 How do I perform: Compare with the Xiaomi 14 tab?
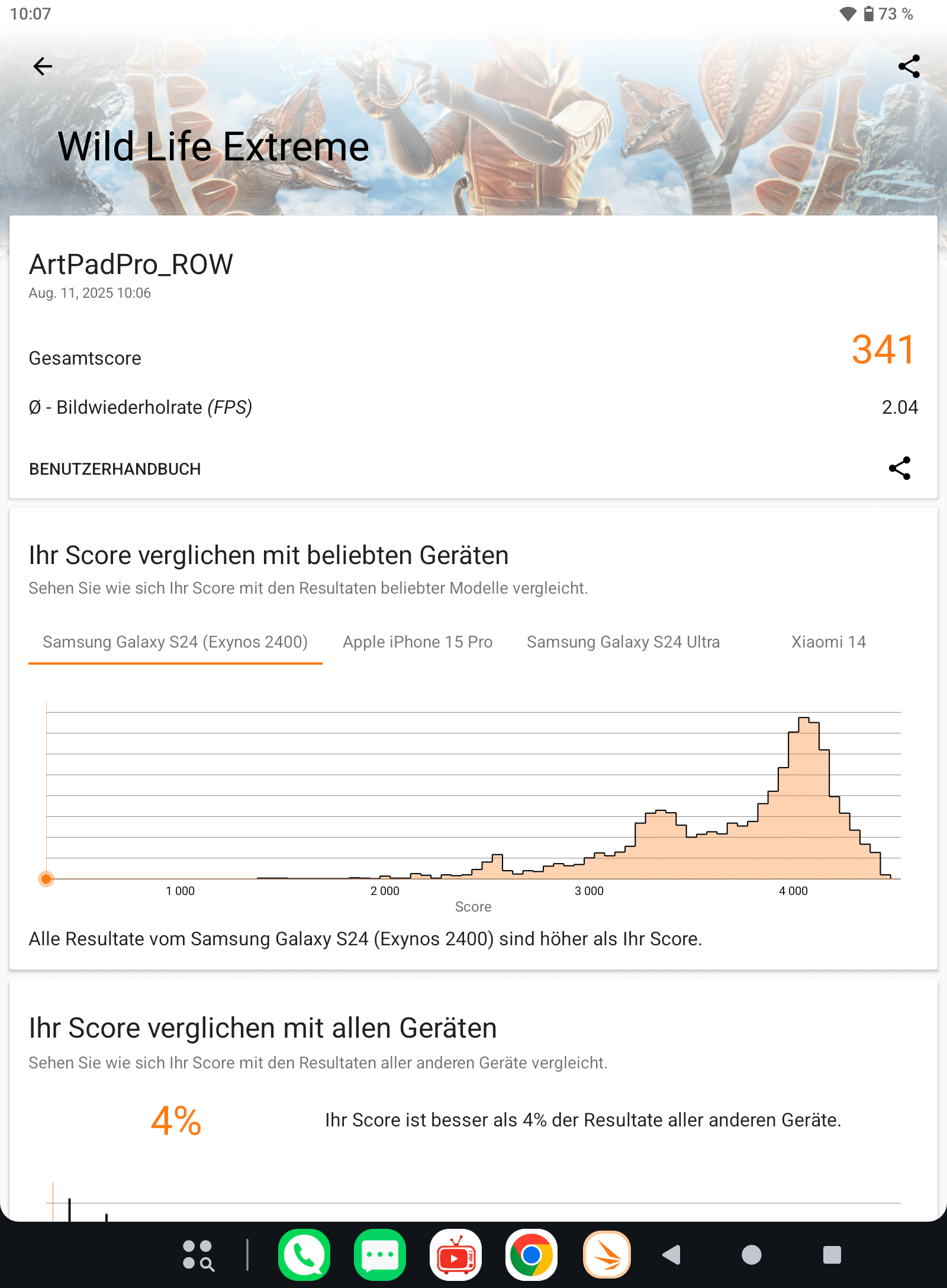click(x=828, y=642)
